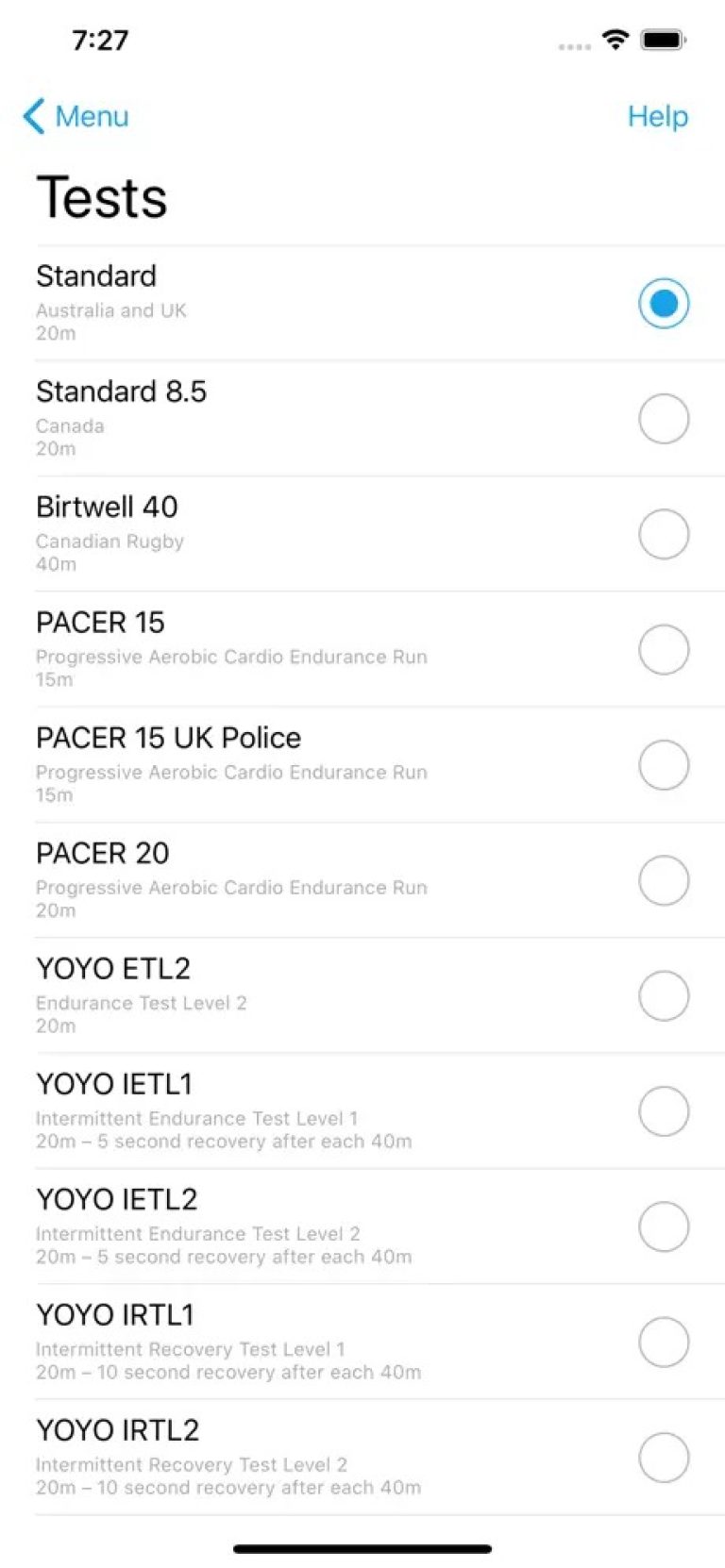725x1568 pixels.
Task: Select the Standard 8.5 test radio button
Action: 664,418
